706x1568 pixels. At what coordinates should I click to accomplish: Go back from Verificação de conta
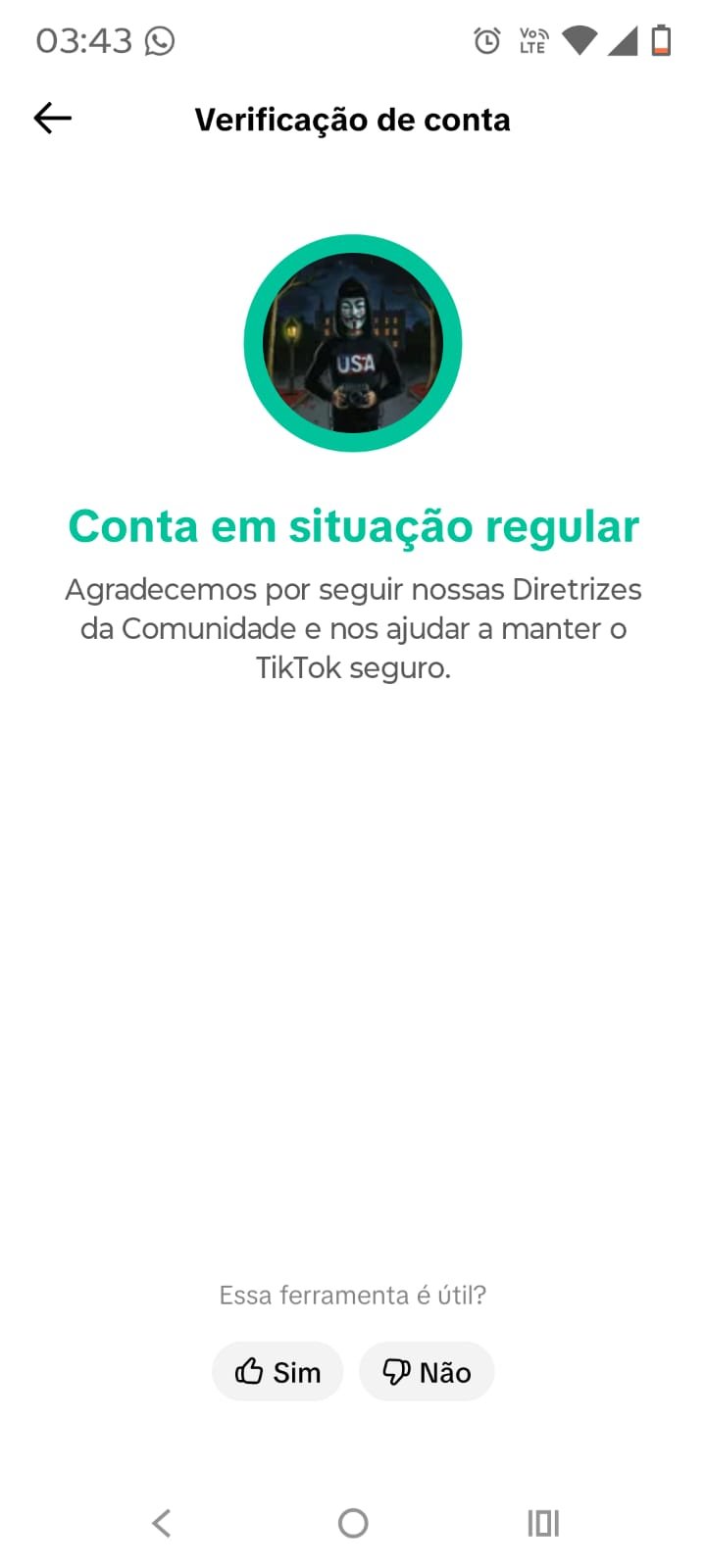(x=53, y=119)
